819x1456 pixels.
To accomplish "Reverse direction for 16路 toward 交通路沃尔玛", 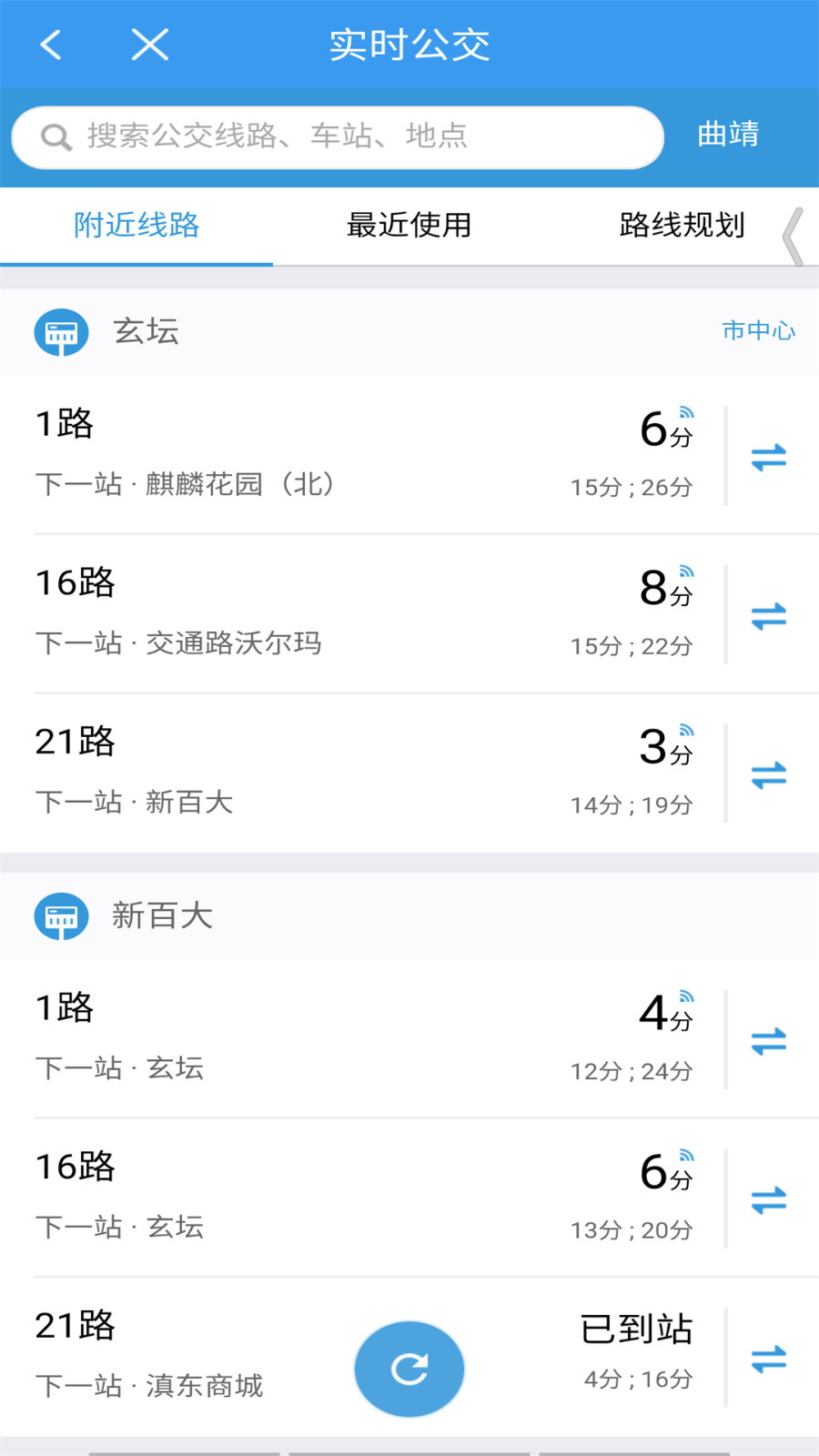I will coord(769,616).
